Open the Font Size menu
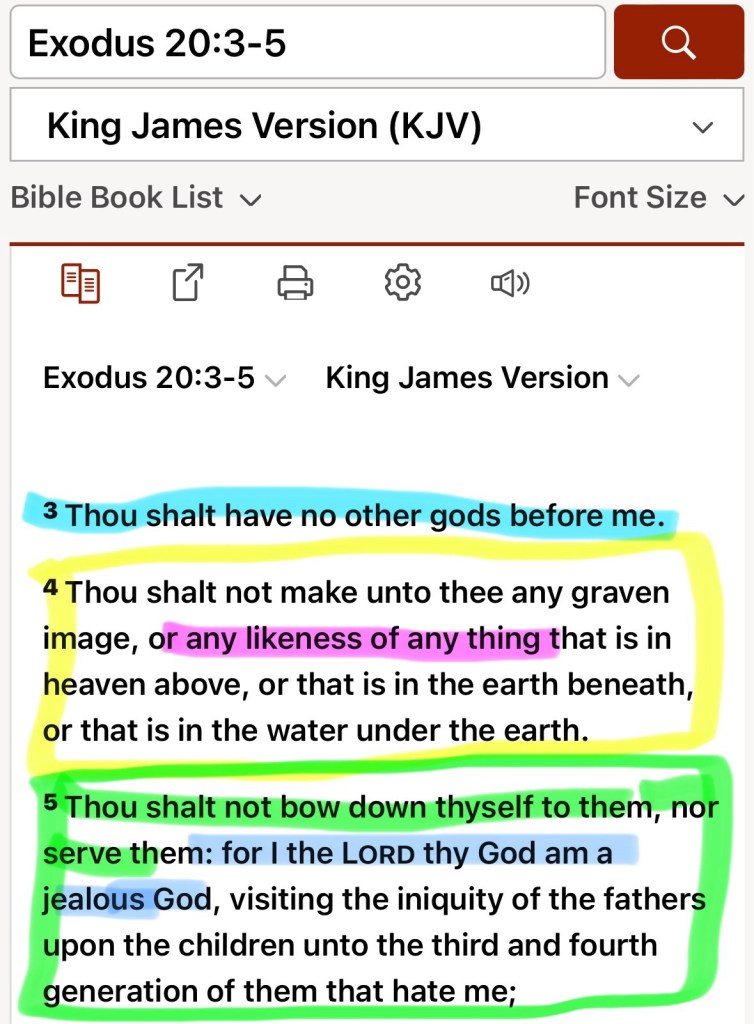The image size is (754, 1024). click(x=658, y=198)
